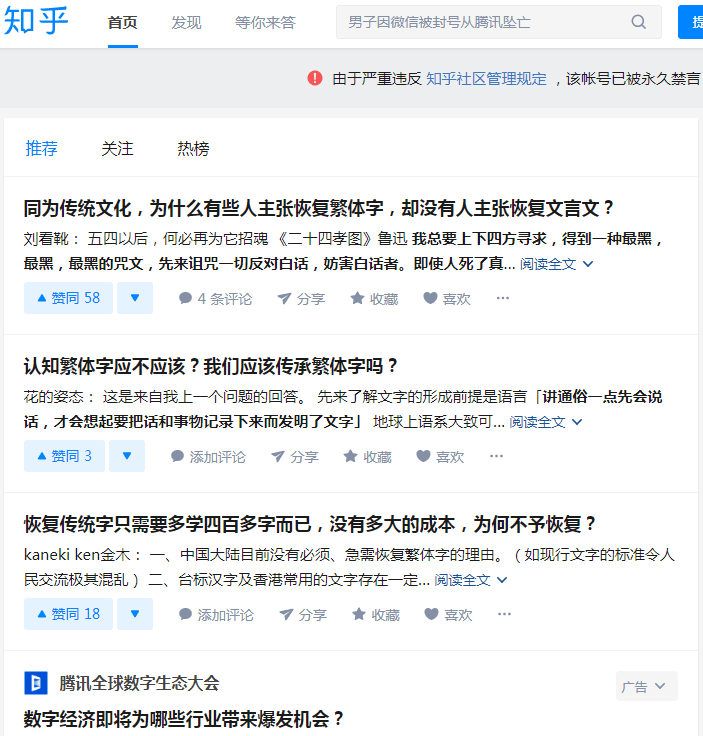Mark kaneki ken金木's answer as 喜欢
Image resolution: width=703 pixels, height=736 pixels.
point(447,614)
